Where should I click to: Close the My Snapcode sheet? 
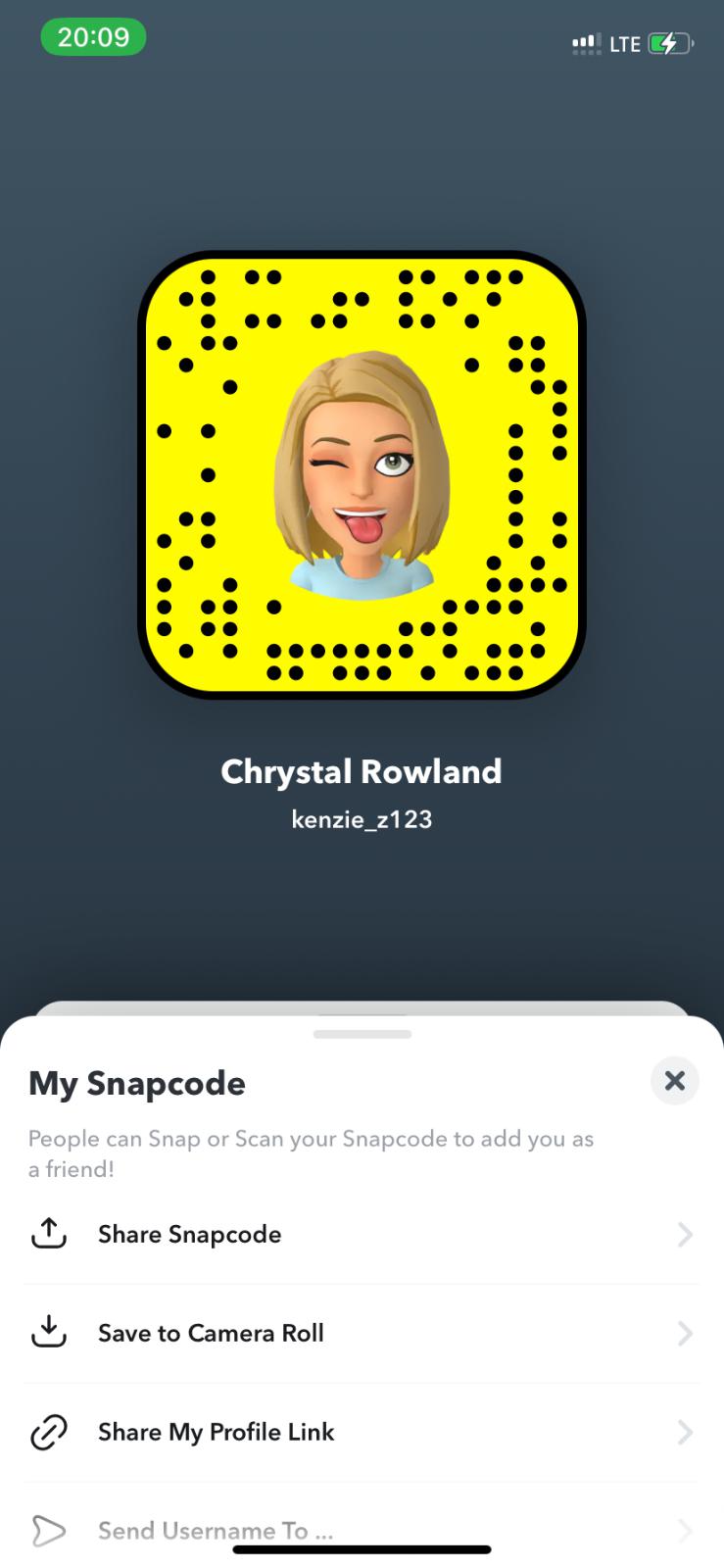[674, 1081]
